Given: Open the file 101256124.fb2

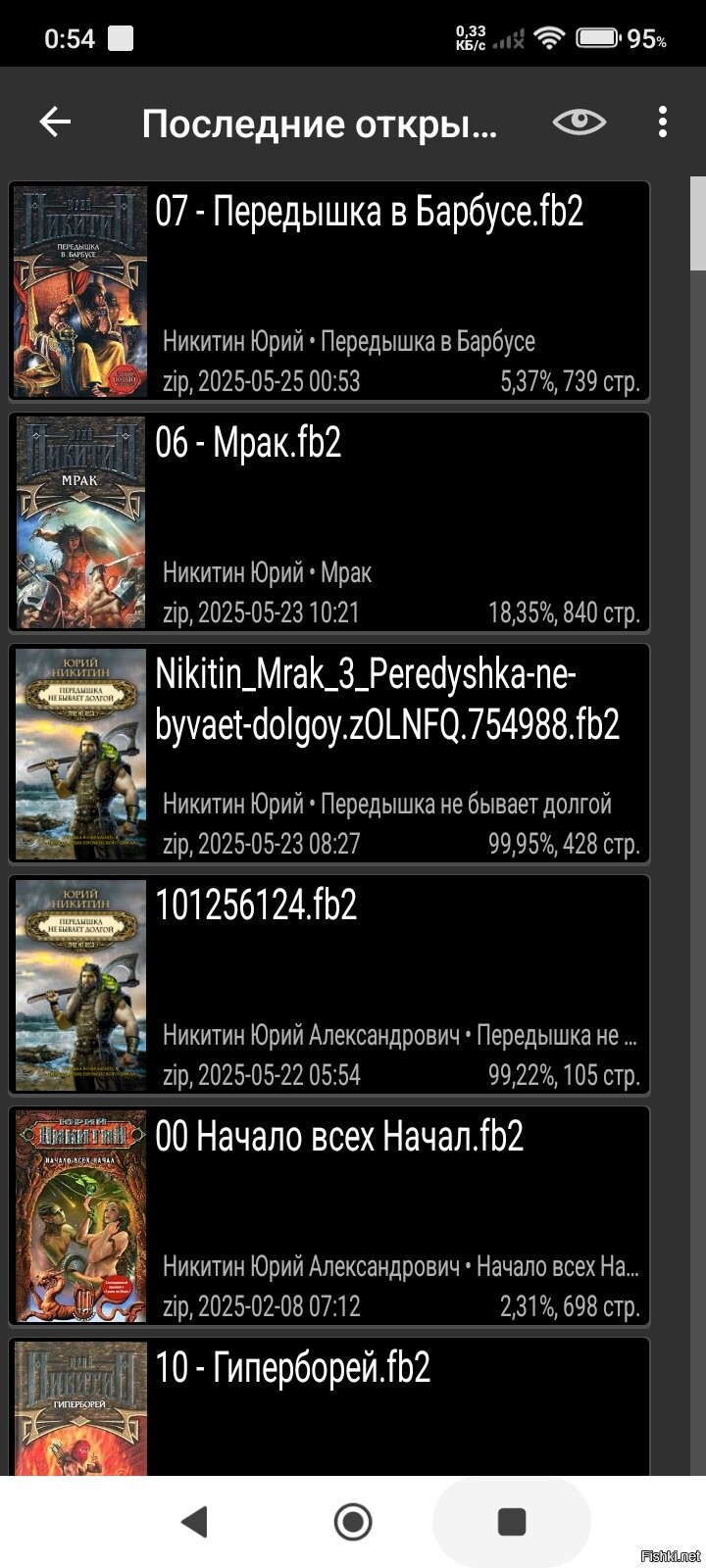Looking at the screenshot, I should (329, 985).
